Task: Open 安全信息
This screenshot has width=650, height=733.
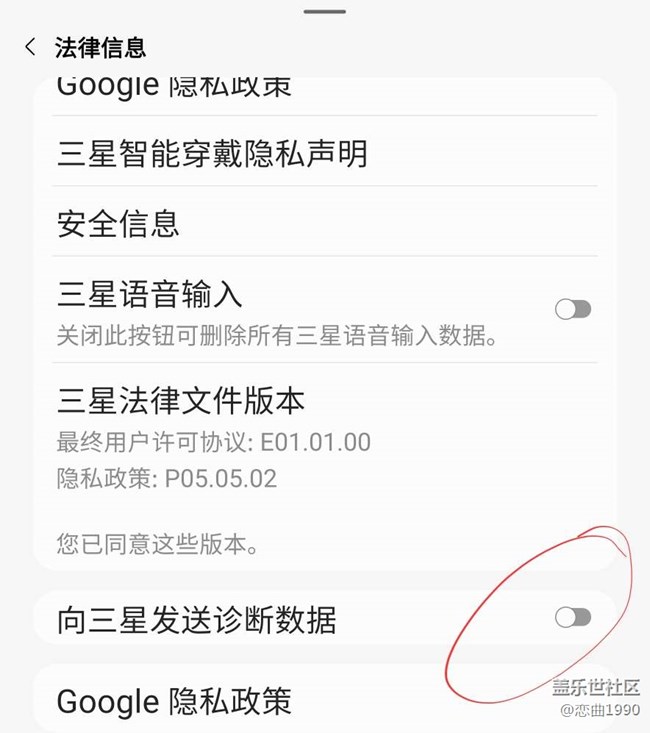Action: tap(118, 223)
